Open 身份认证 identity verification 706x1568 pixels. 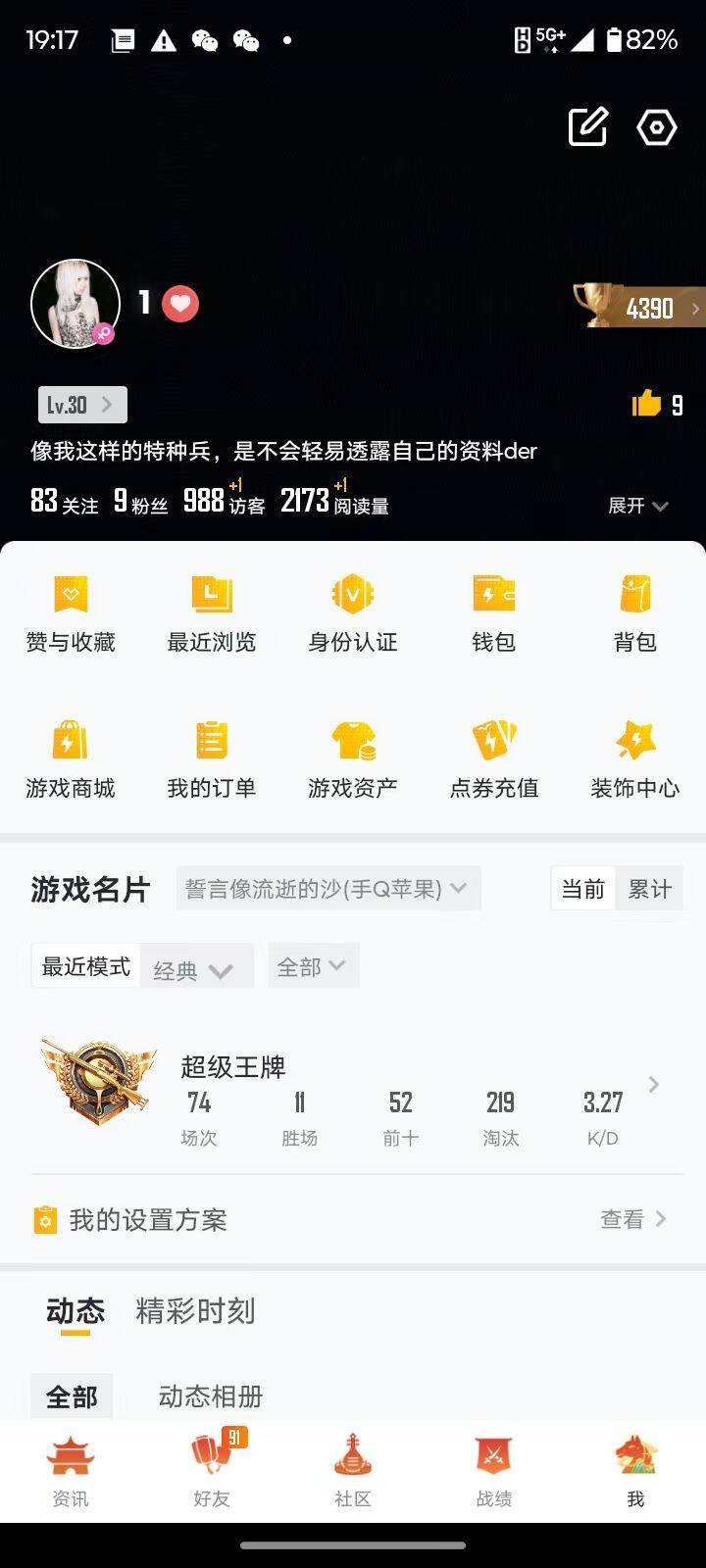[x=351, y=610]
